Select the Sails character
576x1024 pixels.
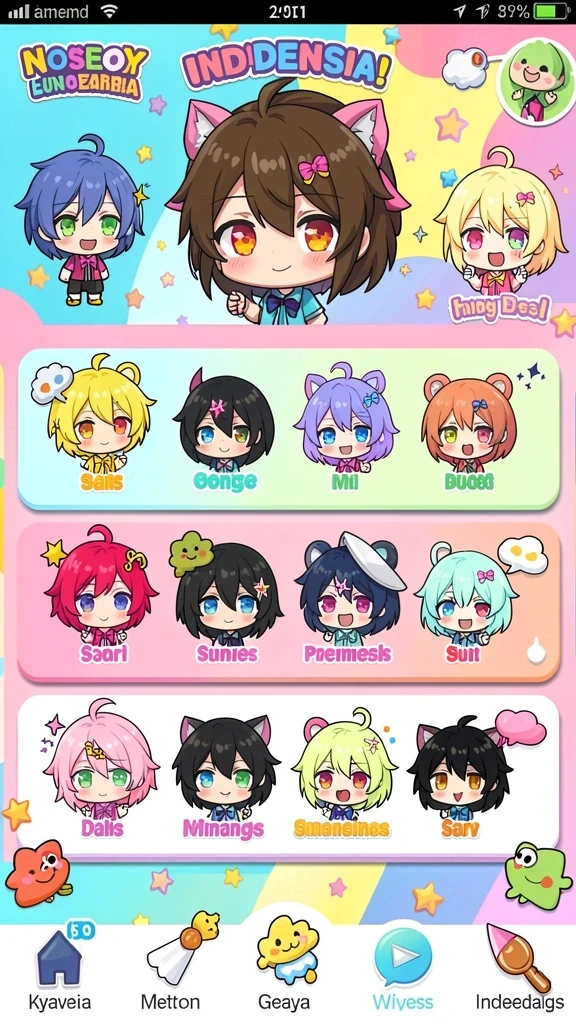coord(101,426)
